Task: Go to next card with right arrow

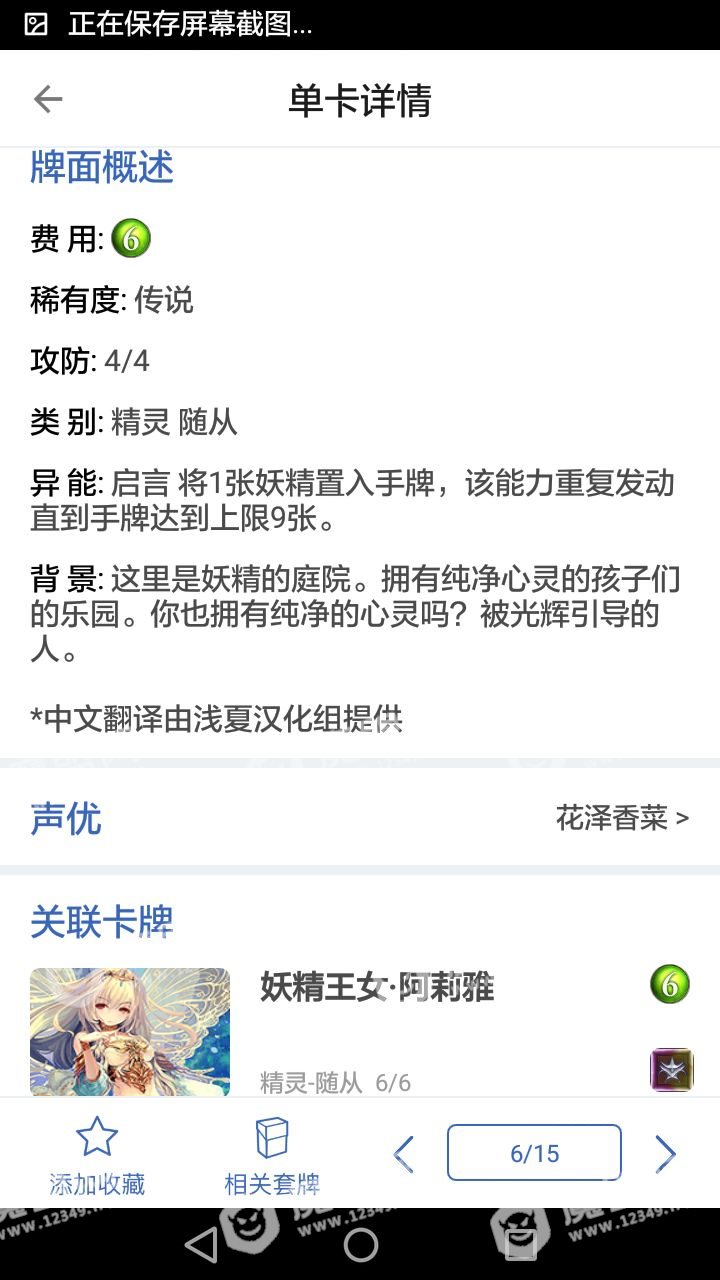Action: tap(666, 1154)
